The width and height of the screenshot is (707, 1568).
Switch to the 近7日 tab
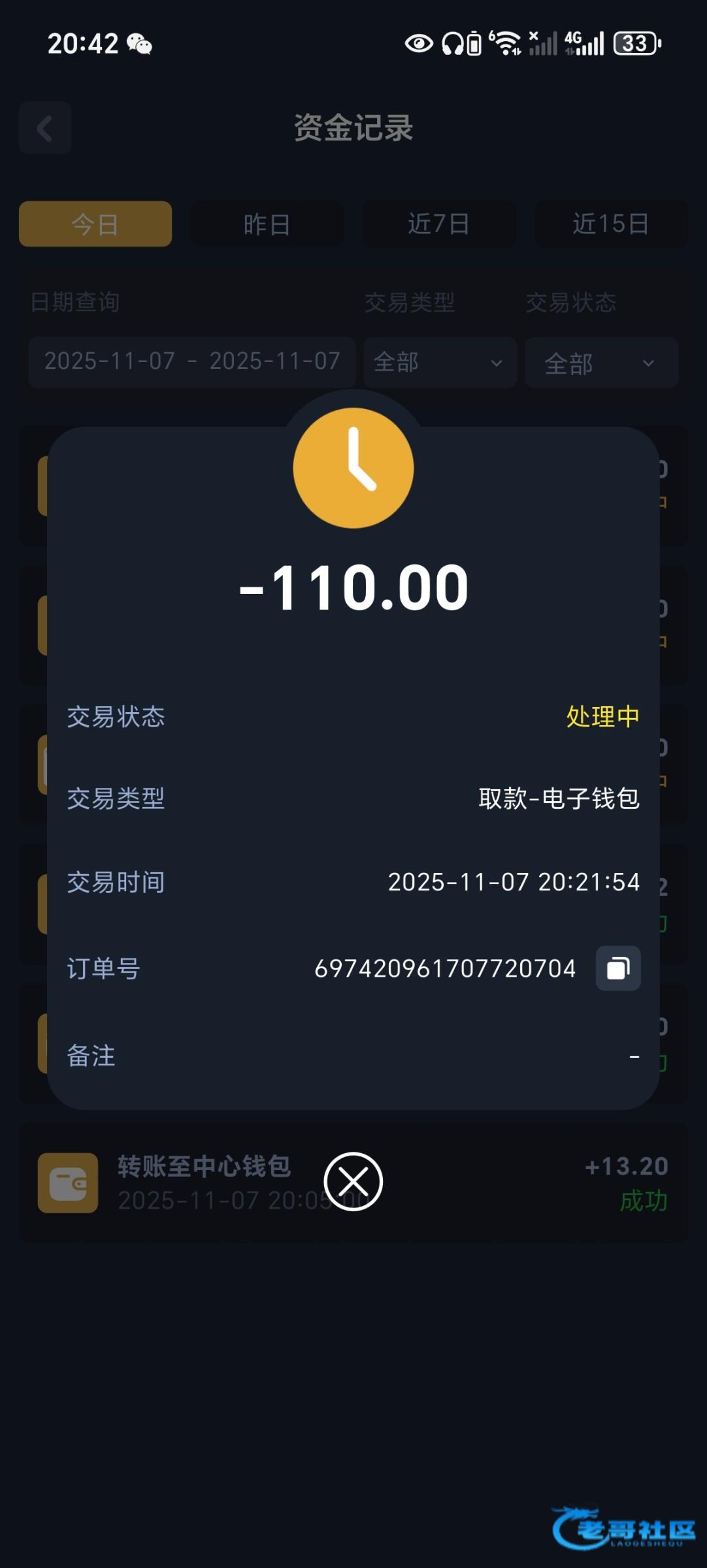click(x=438, y=224)
